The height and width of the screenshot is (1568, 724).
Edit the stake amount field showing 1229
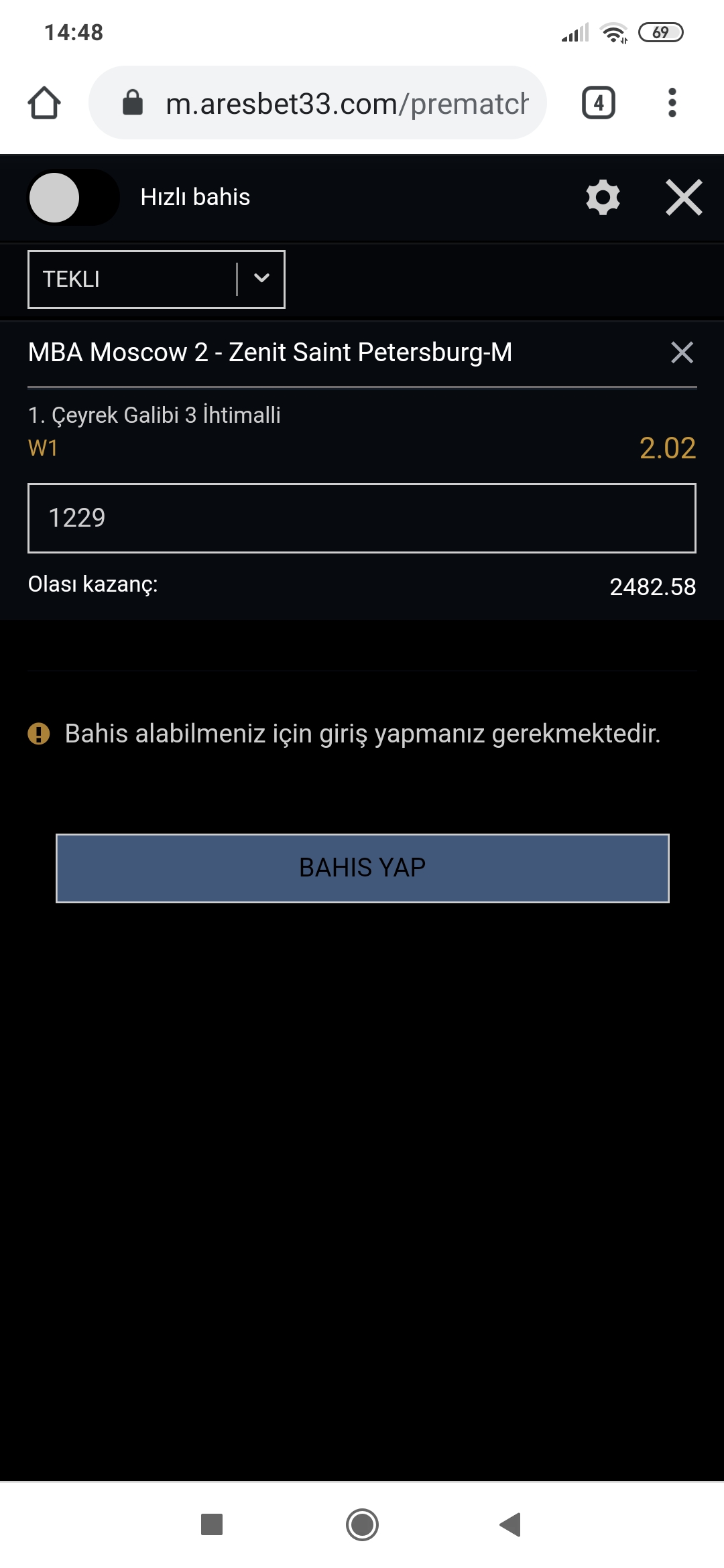[362, 518]
